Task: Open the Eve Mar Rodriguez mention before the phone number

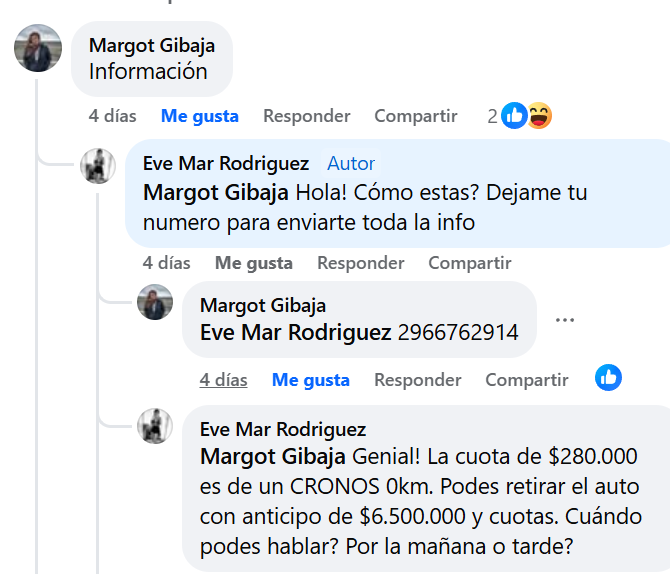Action: [295, 332]
